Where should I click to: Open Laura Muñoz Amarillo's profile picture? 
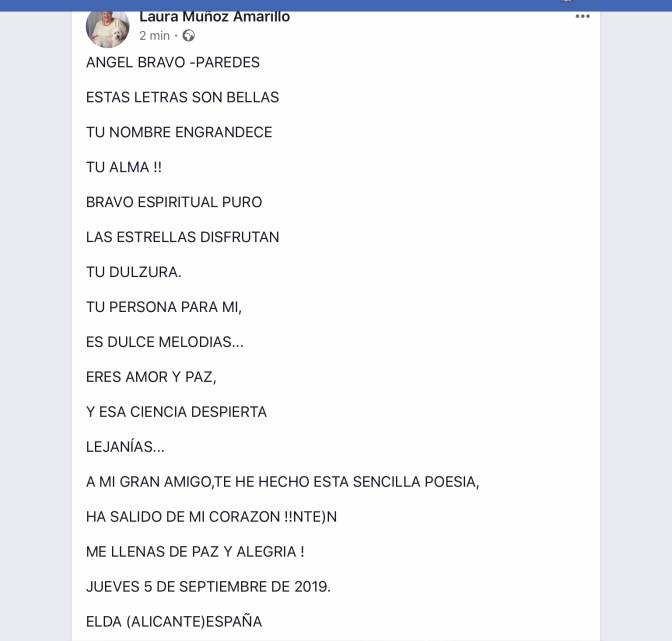(x=107, y=26)
